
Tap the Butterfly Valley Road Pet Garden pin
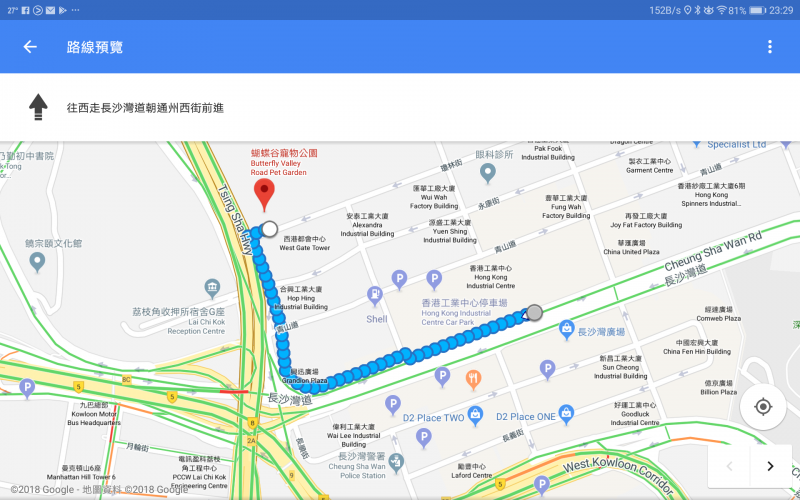(264, 191)
